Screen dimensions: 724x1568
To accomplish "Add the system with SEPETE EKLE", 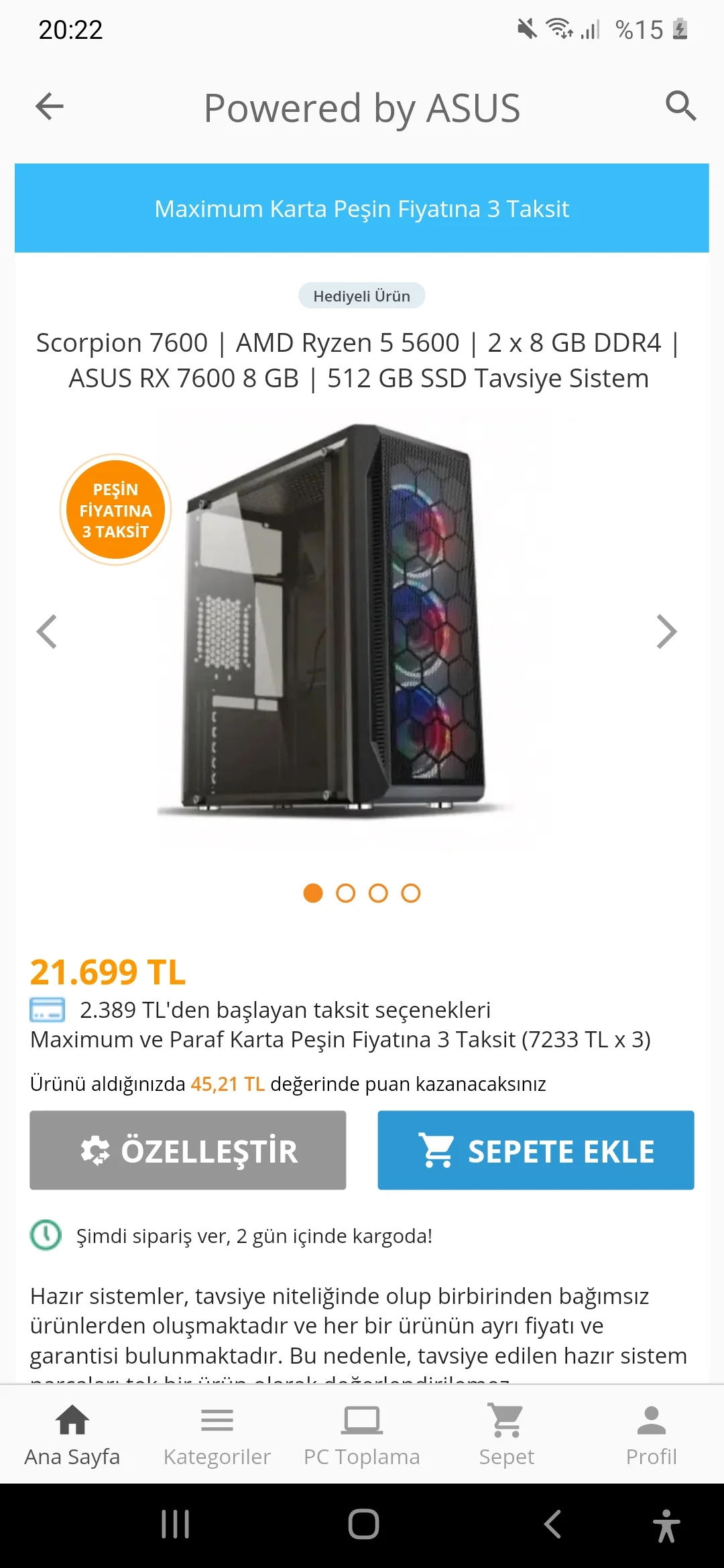I will pos(536,1150).
